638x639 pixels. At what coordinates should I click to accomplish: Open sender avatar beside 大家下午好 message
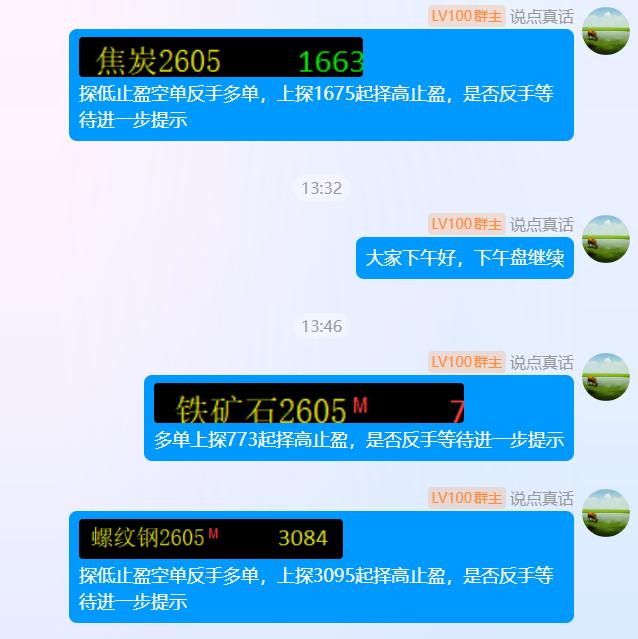pos(606,239)
